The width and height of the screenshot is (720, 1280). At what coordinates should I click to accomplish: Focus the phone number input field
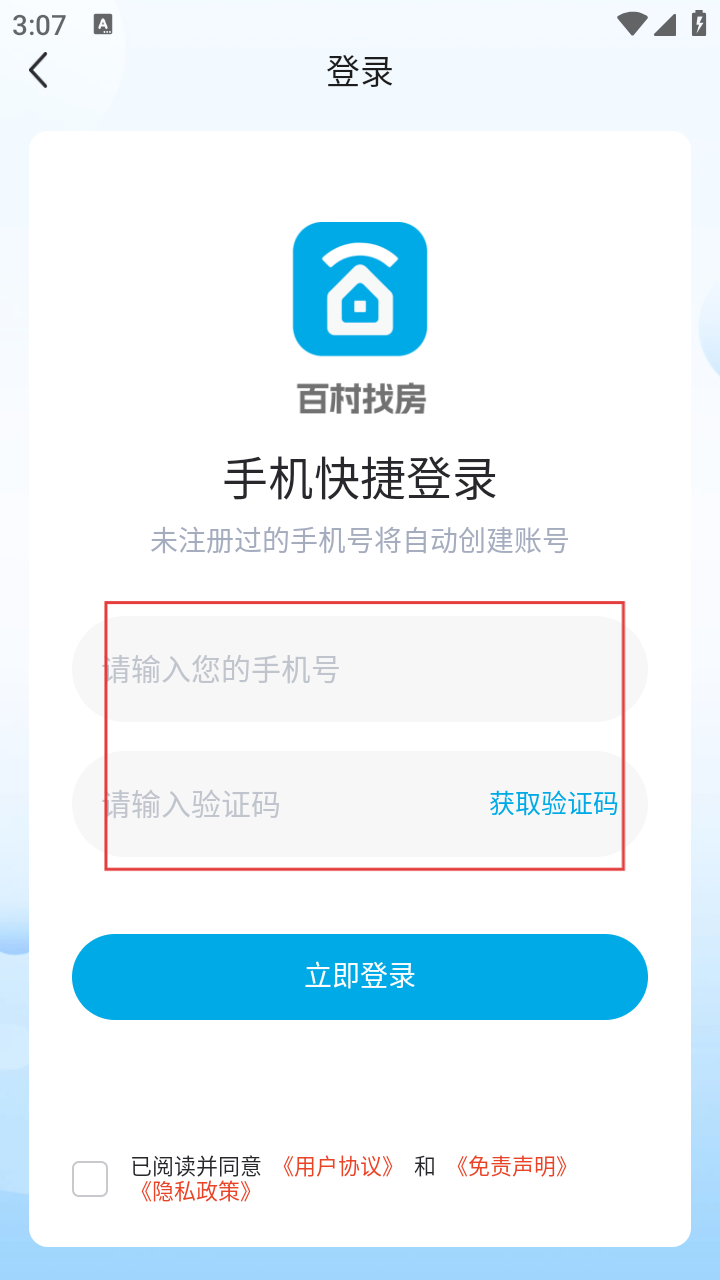360,669
